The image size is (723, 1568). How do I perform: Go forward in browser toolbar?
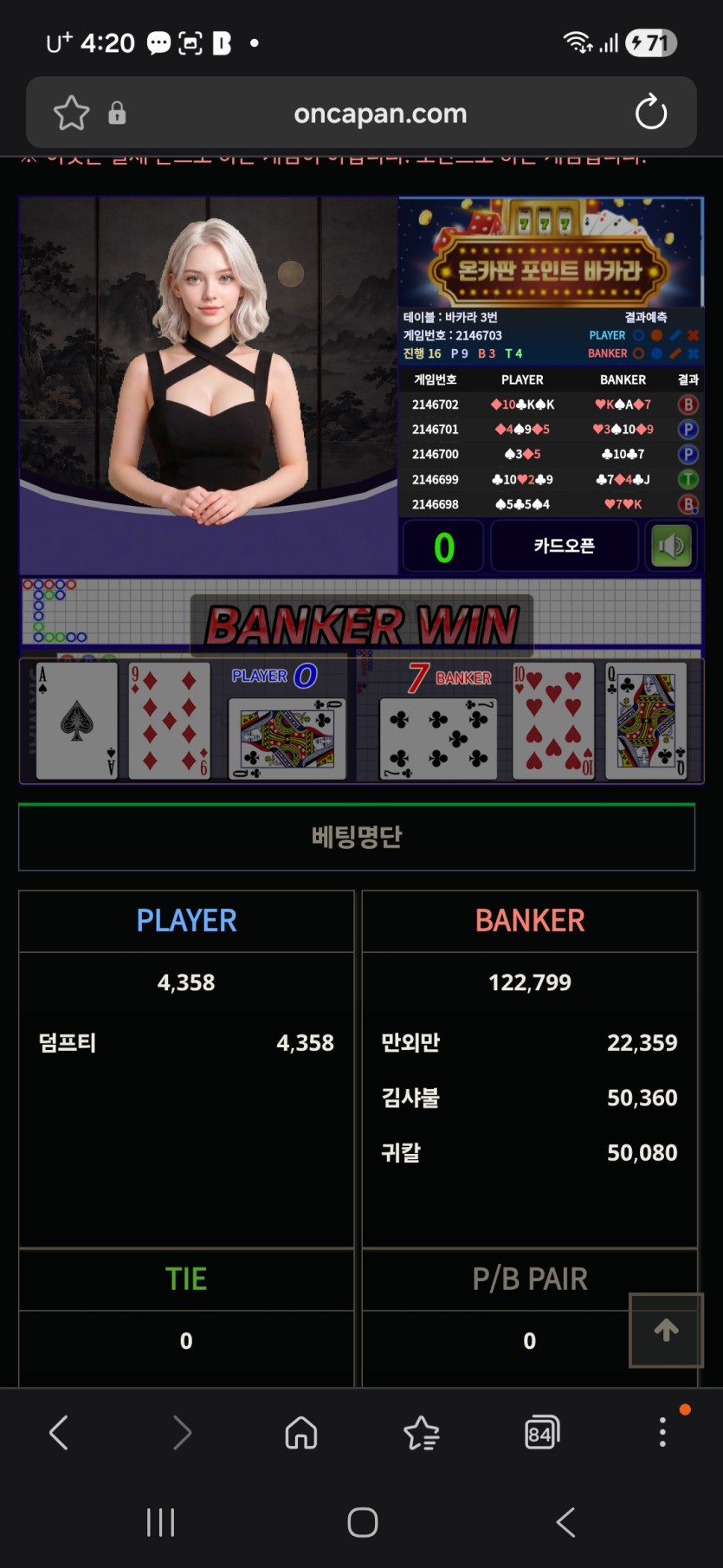pyautogui.click(x=182, y=1433)
